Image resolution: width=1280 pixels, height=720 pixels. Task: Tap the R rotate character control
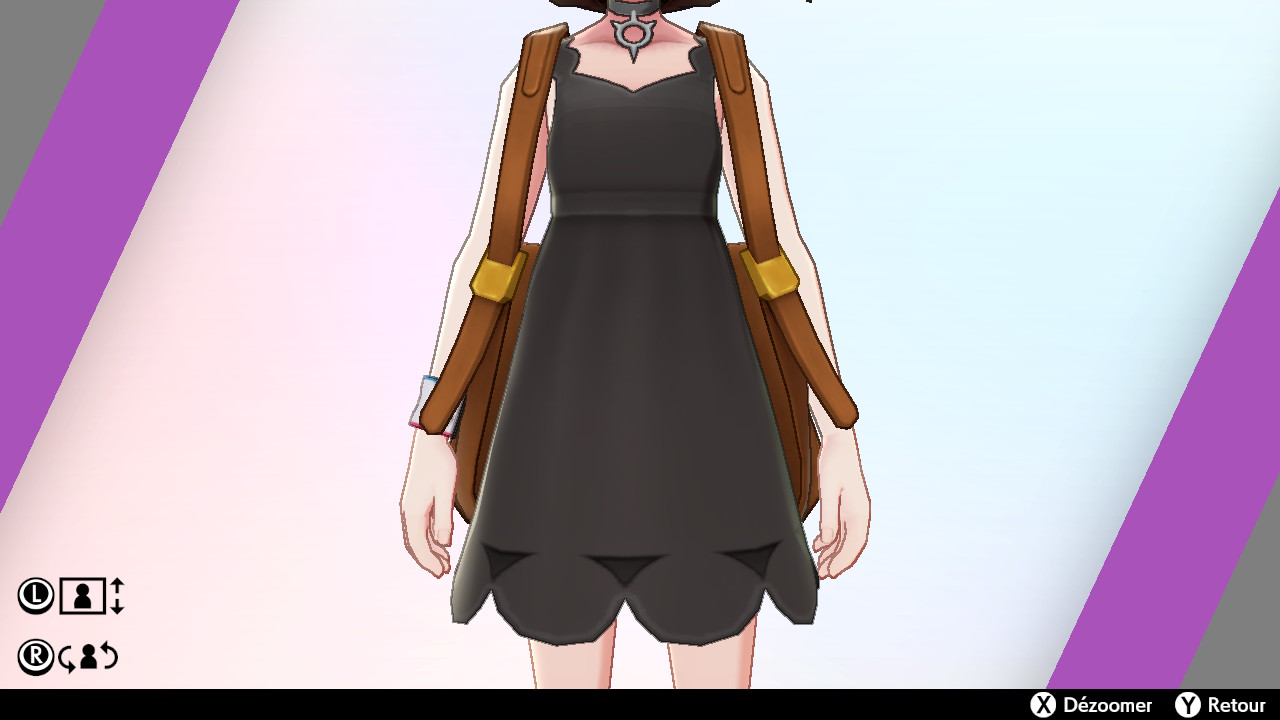69,657
